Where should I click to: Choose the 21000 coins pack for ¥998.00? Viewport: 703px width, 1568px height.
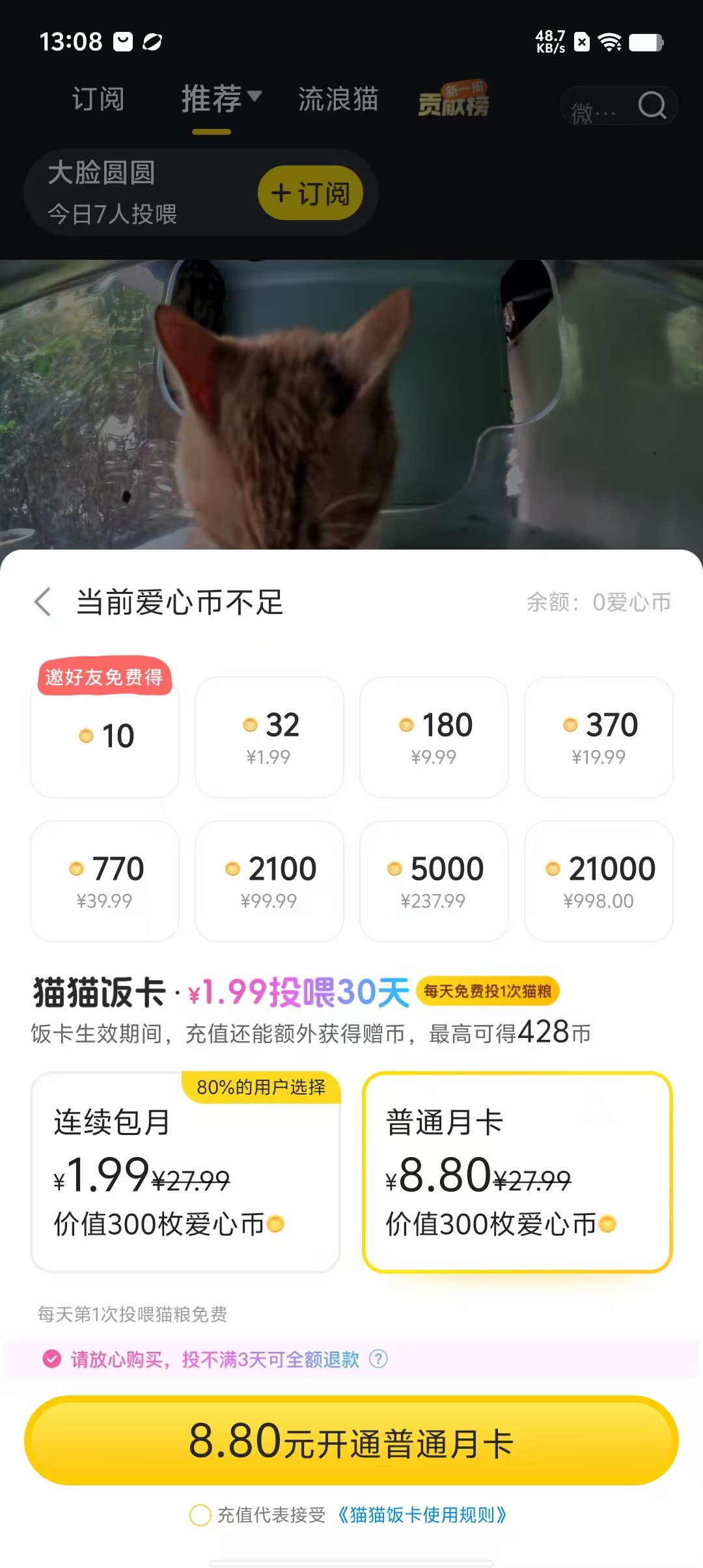599,880
